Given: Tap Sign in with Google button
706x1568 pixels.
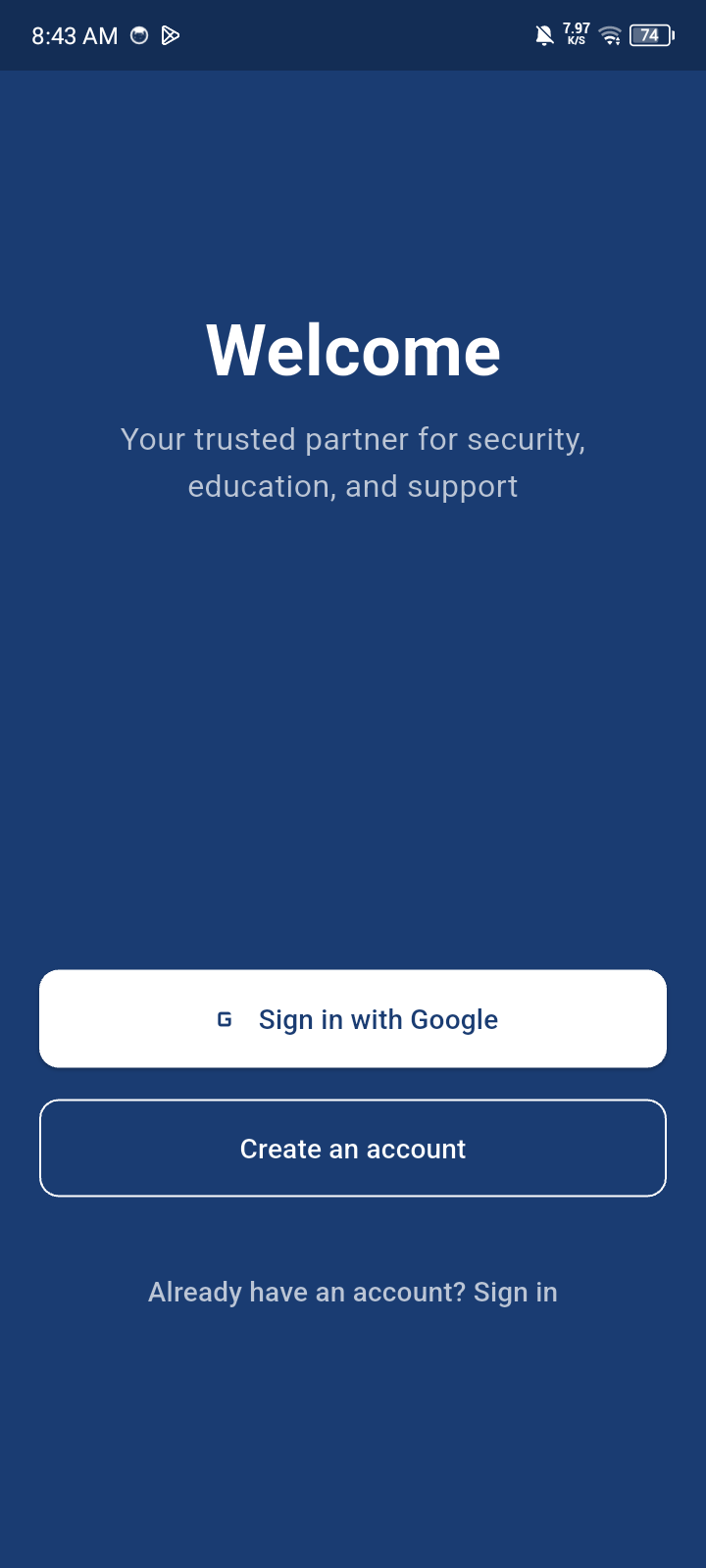Looking at the screenshot, I should [353, 1019].
